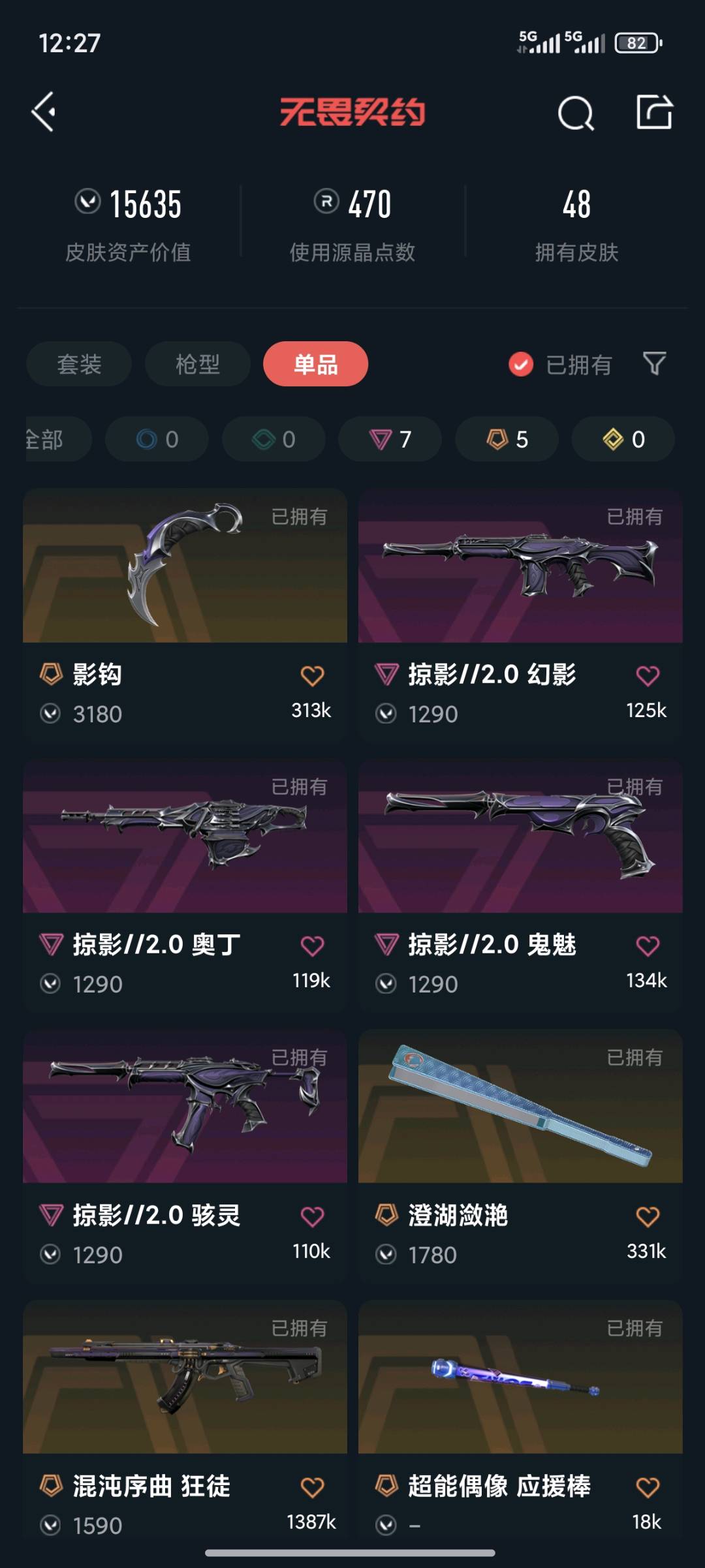Uncheck the 已拥有 owned filter

click(521, 365)
